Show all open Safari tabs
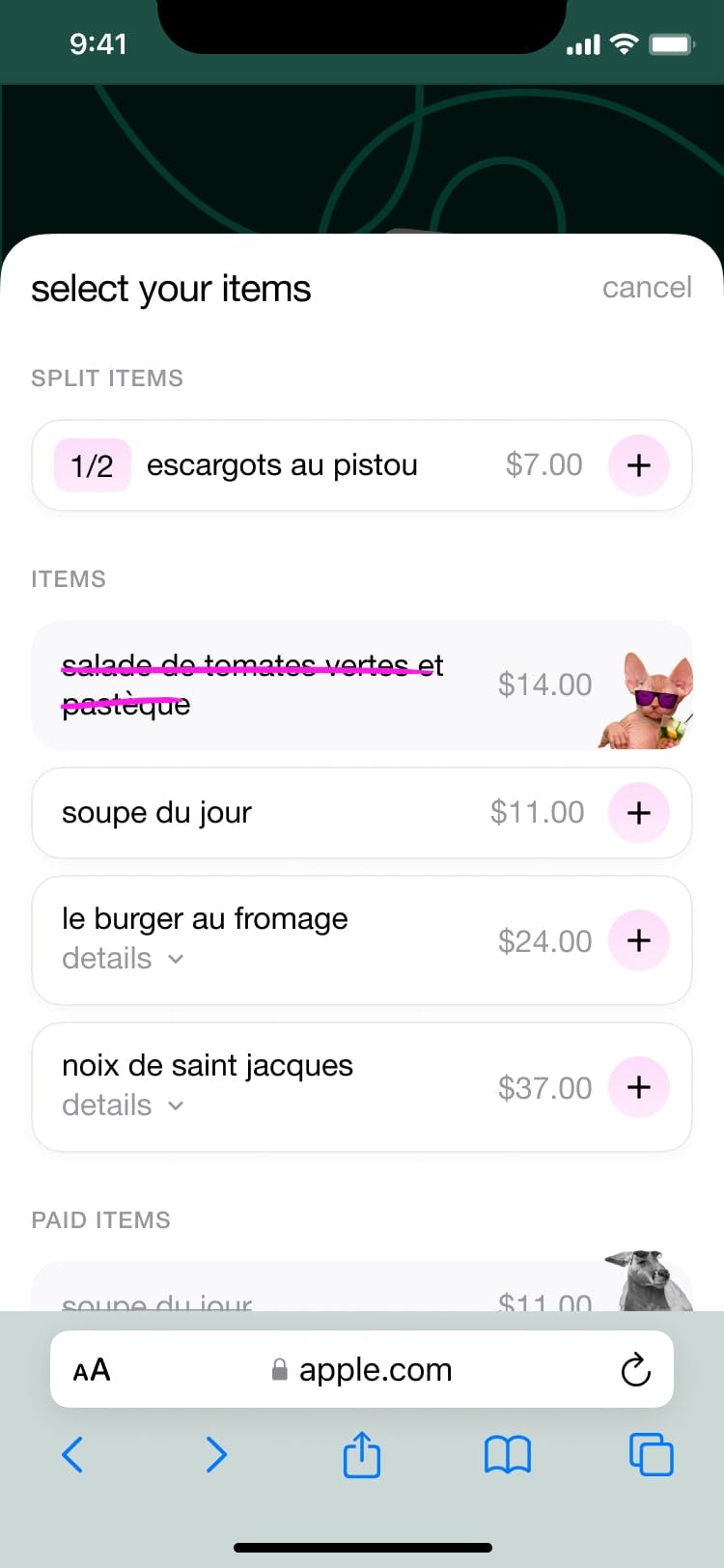The width and height of the screenshot is (724, 1568). [651, 1454]
